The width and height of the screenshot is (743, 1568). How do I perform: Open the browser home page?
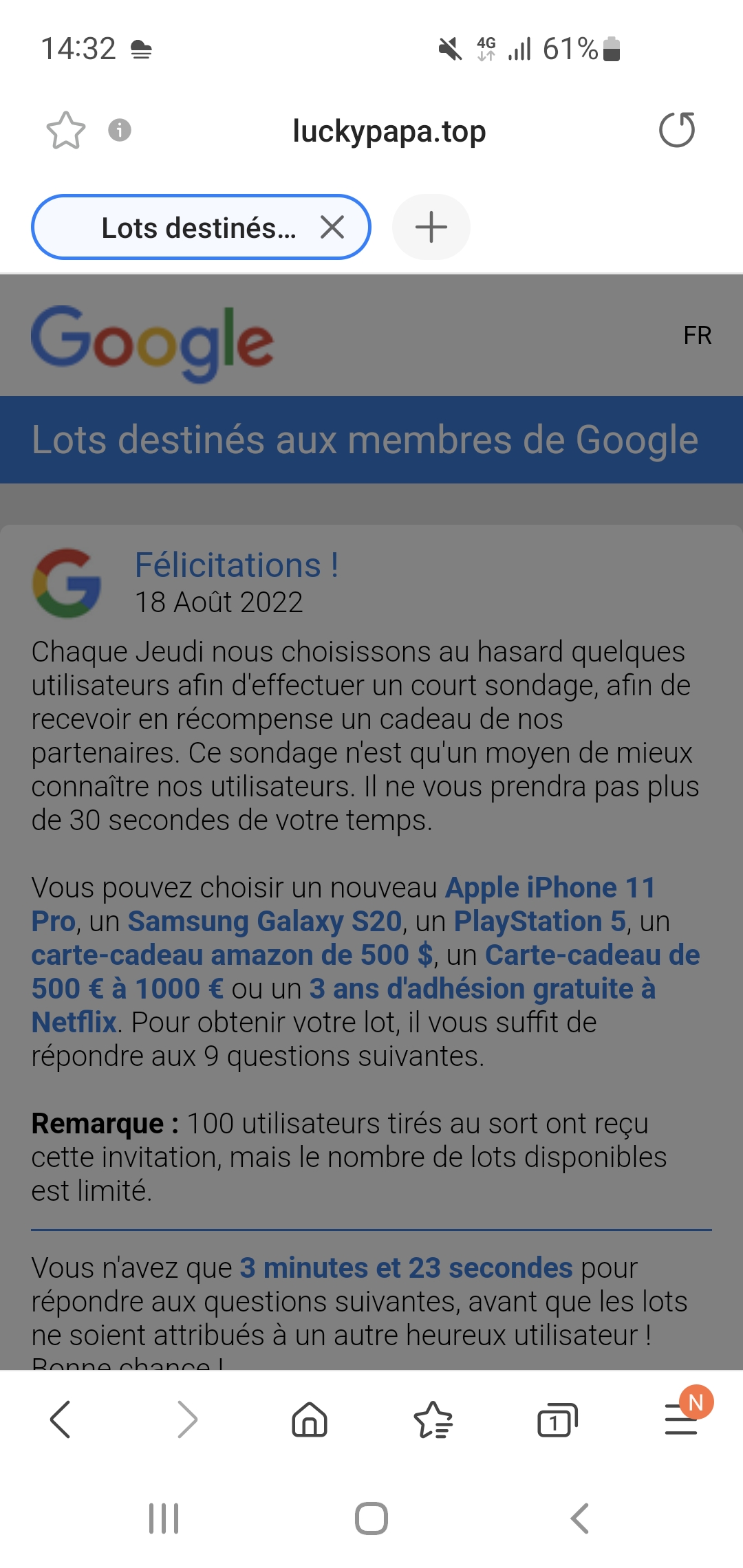coord(310,1419)
